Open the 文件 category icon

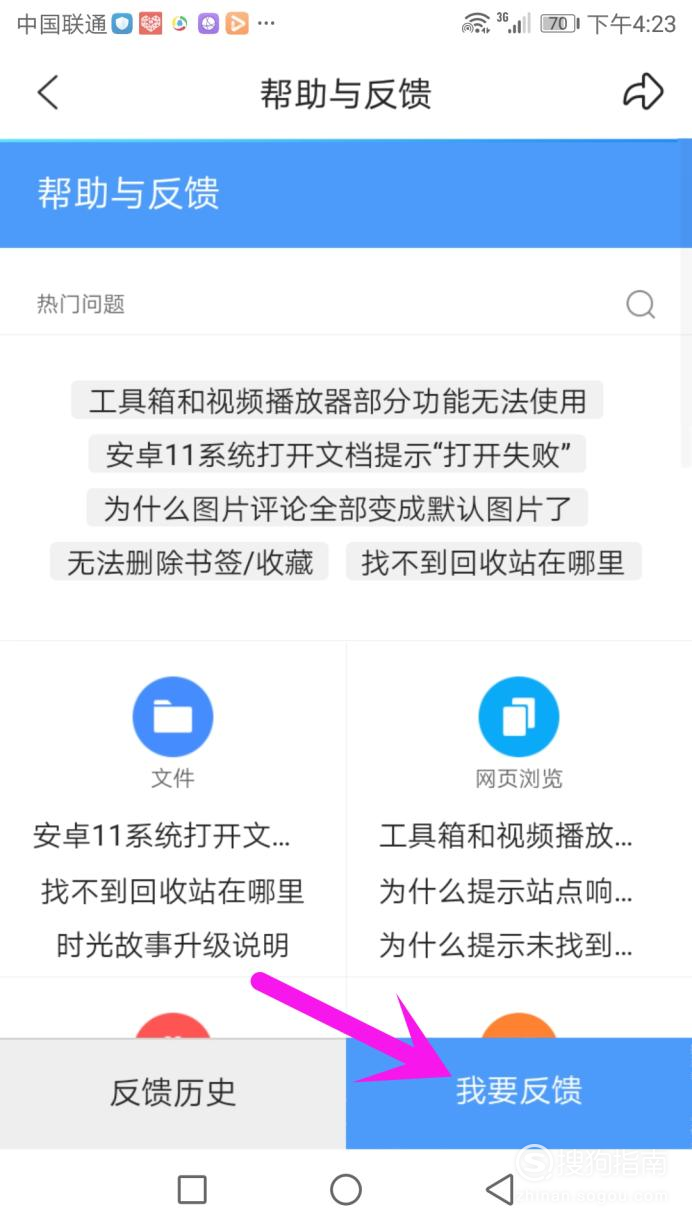(x=173, y=717)
